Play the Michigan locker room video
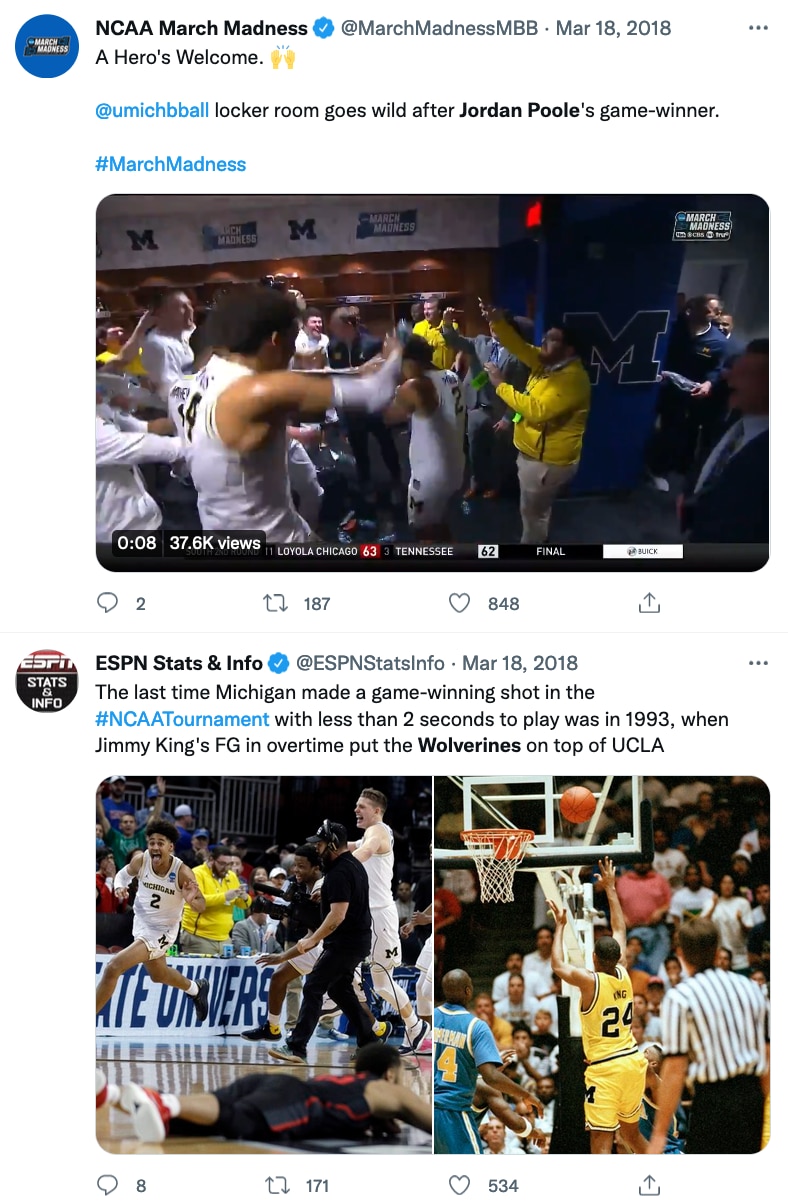Image resolution: width=788 pixels, height=1204 pixels. (x=432, y=382)
